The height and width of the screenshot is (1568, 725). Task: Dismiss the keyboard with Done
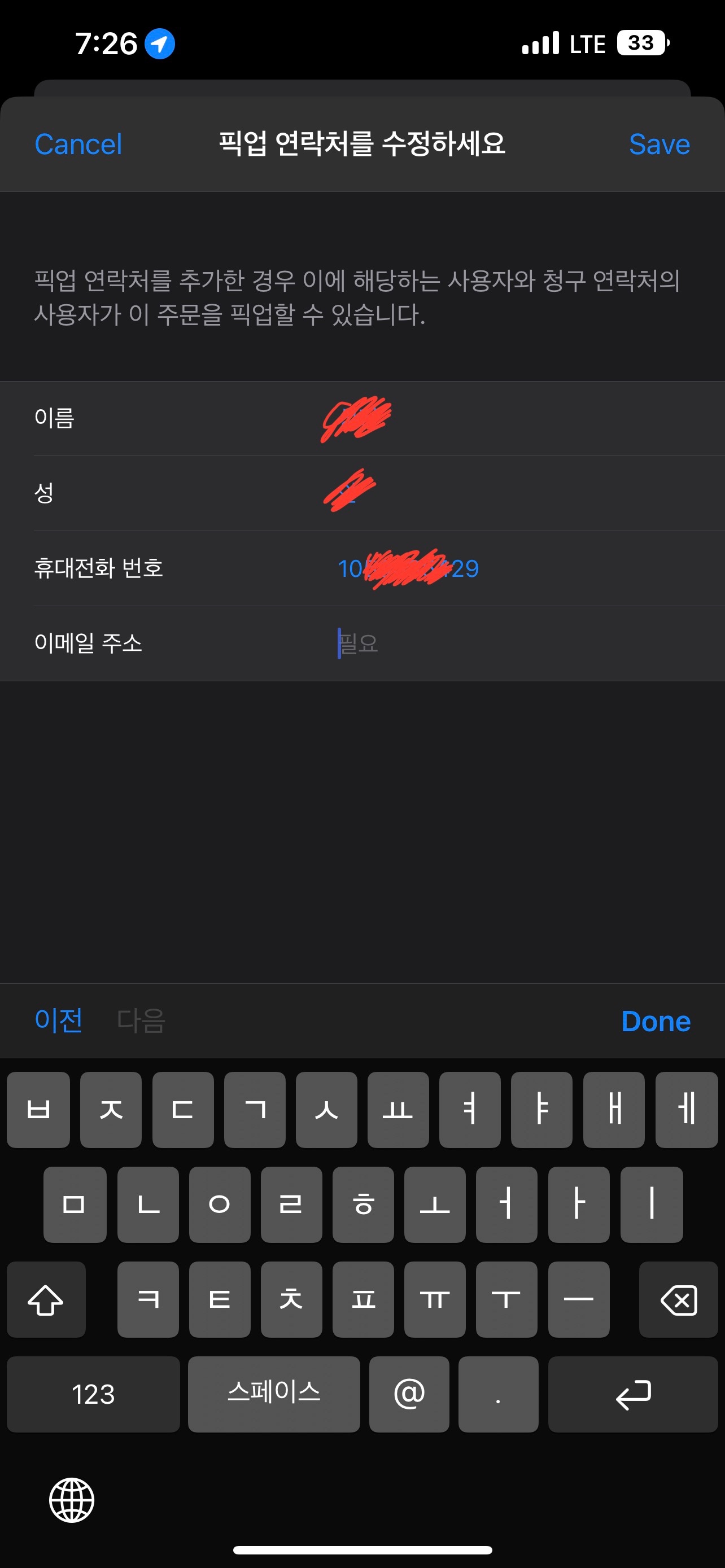point(656,1021)
